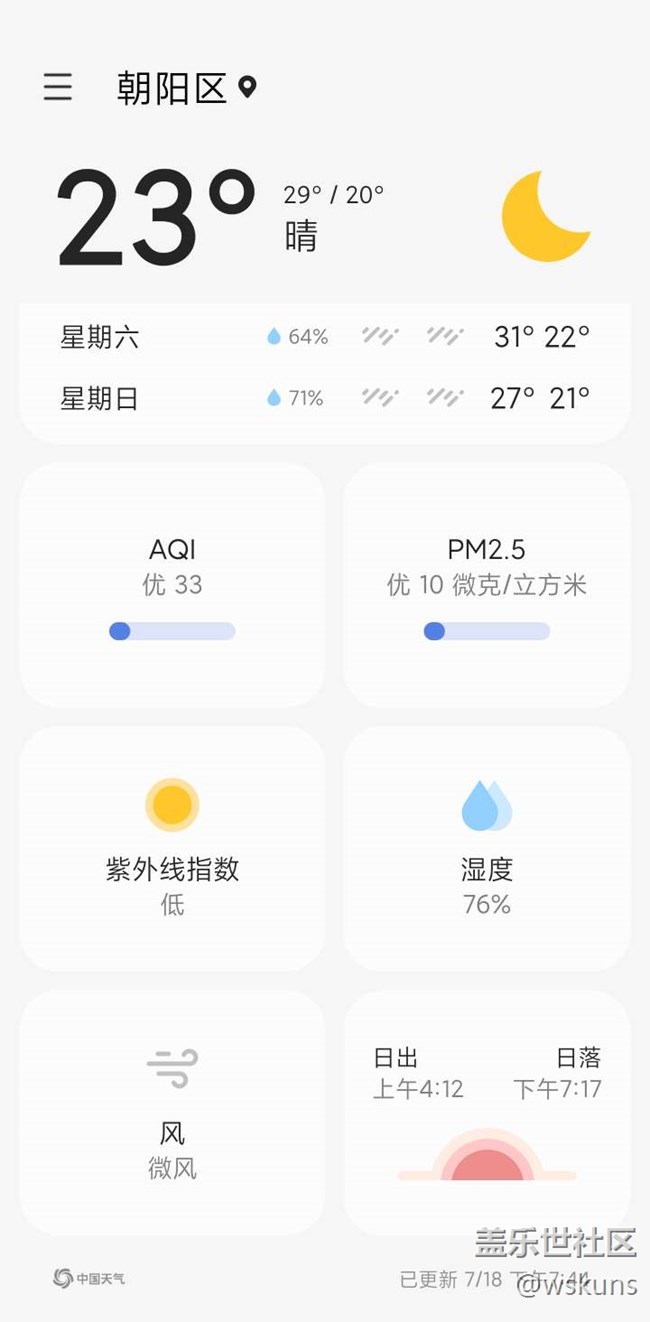Open the 星期日 forecast row
Image resolution: width=650 pixels, height=1322 pixels.
tap(324, 399)
